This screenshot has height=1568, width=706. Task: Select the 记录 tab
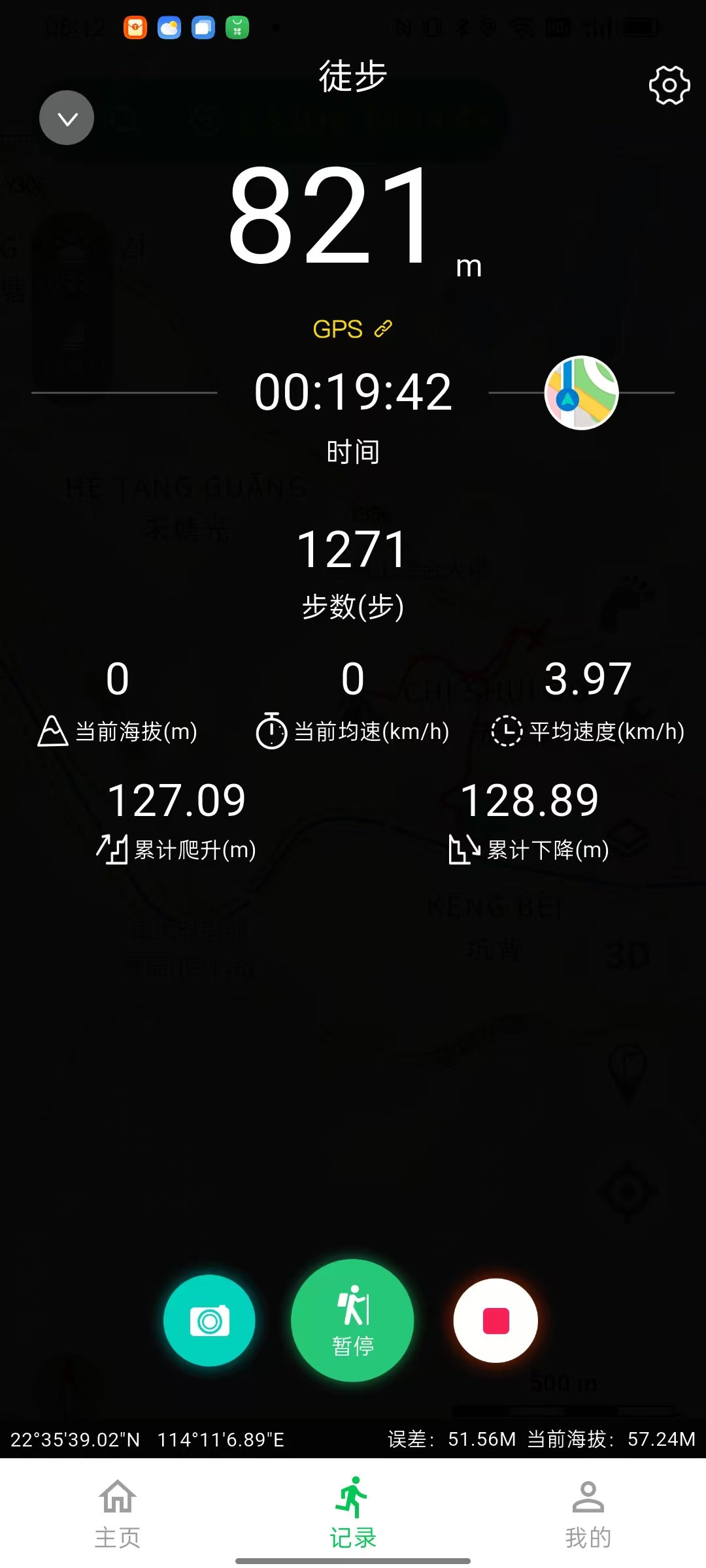(x=353, y=1509)
